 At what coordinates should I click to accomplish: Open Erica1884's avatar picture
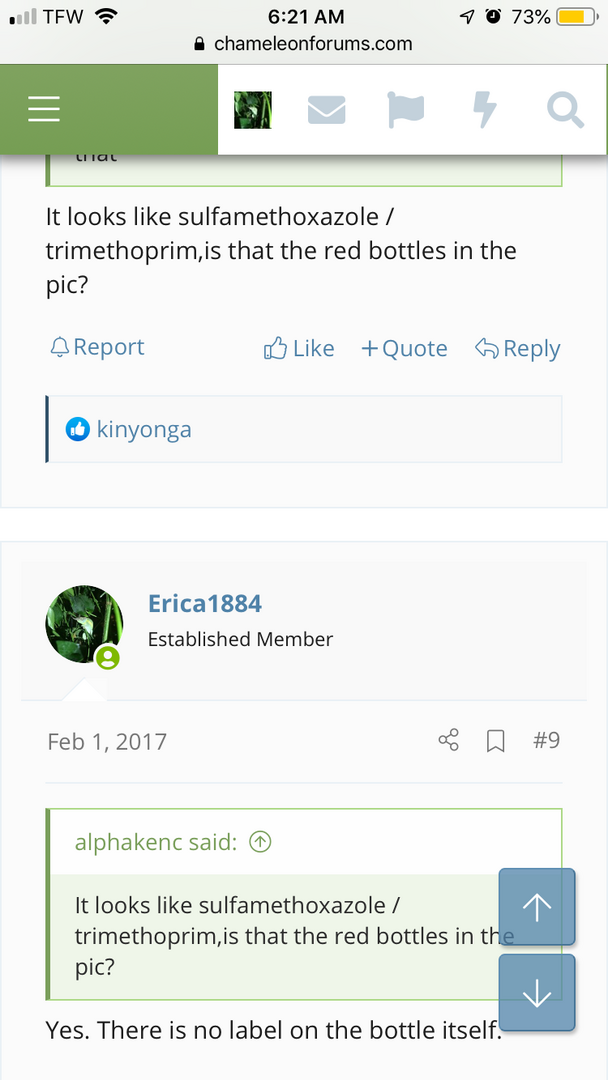coord(84,624)
